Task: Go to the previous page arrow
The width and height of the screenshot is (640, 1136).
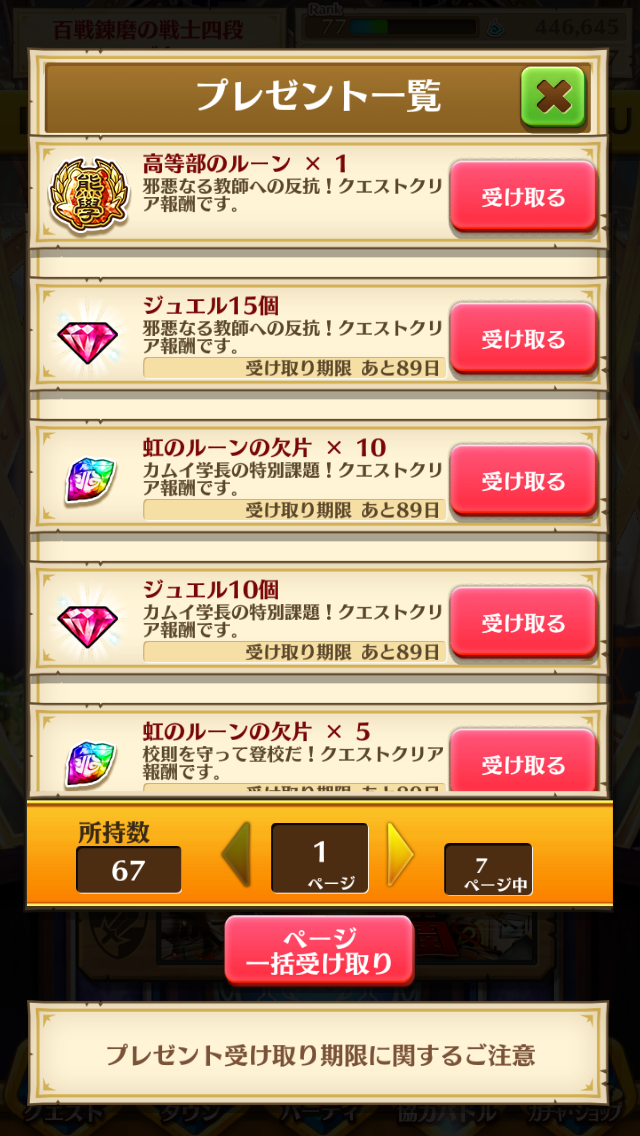Action: tap(236, 855)
